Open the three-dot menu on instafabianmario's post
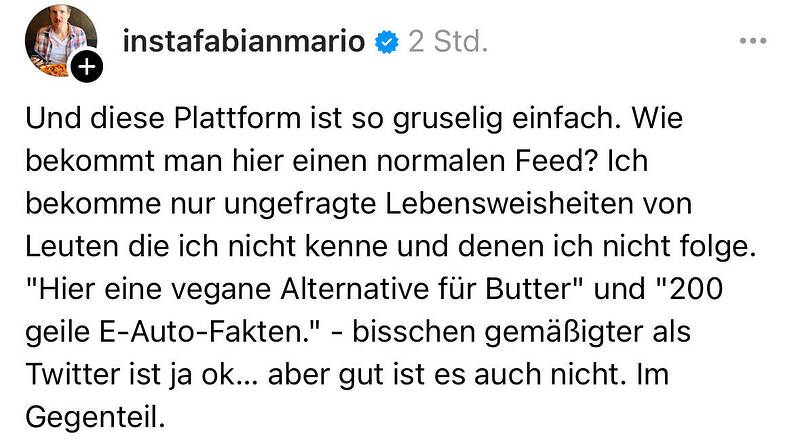Image resolution: width=800 pixels, height=440 pixels. point(751,41)
